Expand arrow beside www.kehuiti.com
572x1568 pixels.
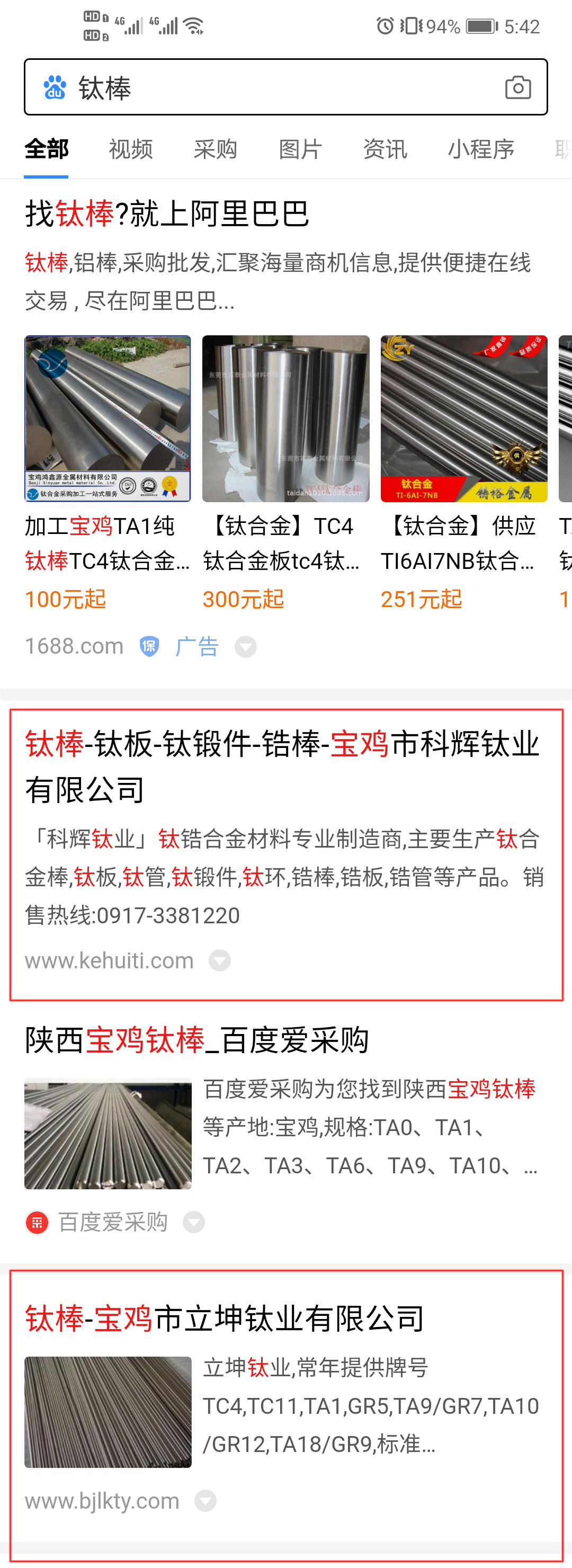click(220, 960)
